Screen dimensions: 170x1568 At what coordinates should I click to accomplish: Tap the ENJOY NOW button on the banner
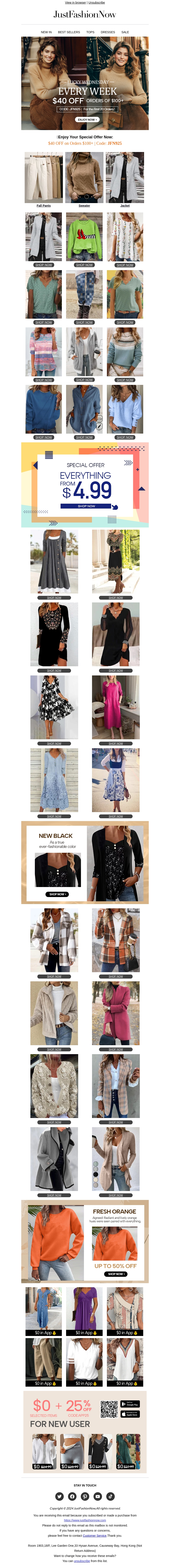click(87, 120)
